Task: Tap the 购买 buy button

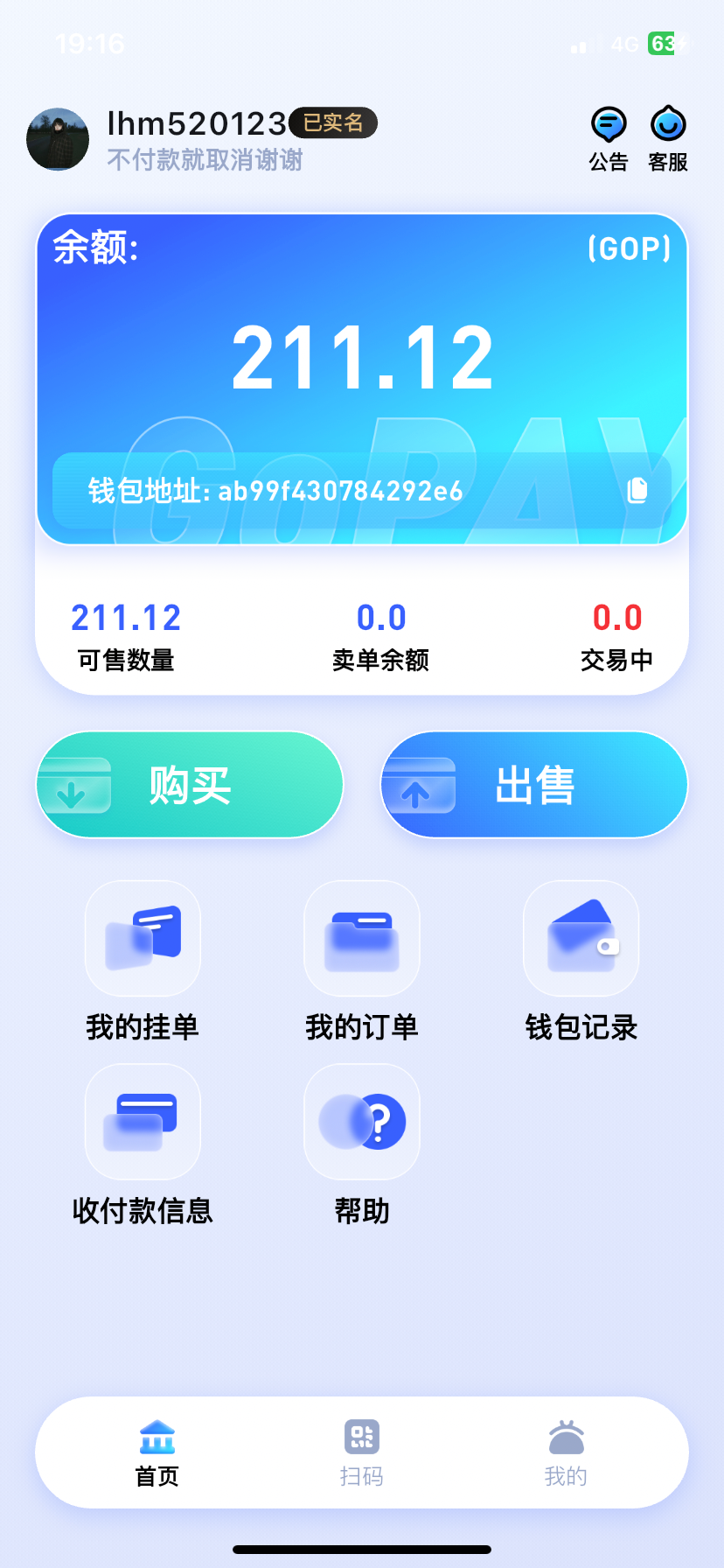Action: (x=190, y=785)
